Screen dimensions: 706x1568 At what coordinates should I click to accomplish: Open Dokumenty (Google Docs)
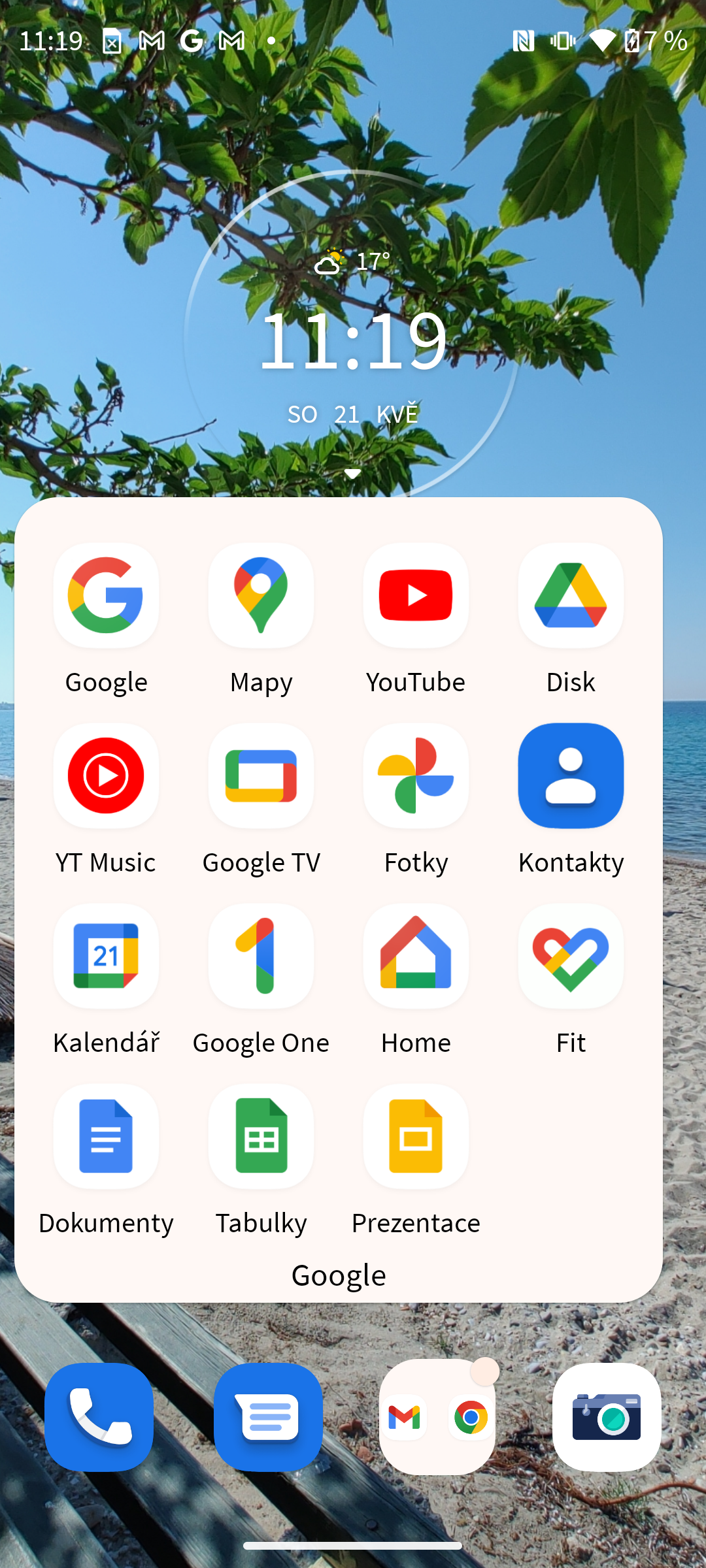106,1137
